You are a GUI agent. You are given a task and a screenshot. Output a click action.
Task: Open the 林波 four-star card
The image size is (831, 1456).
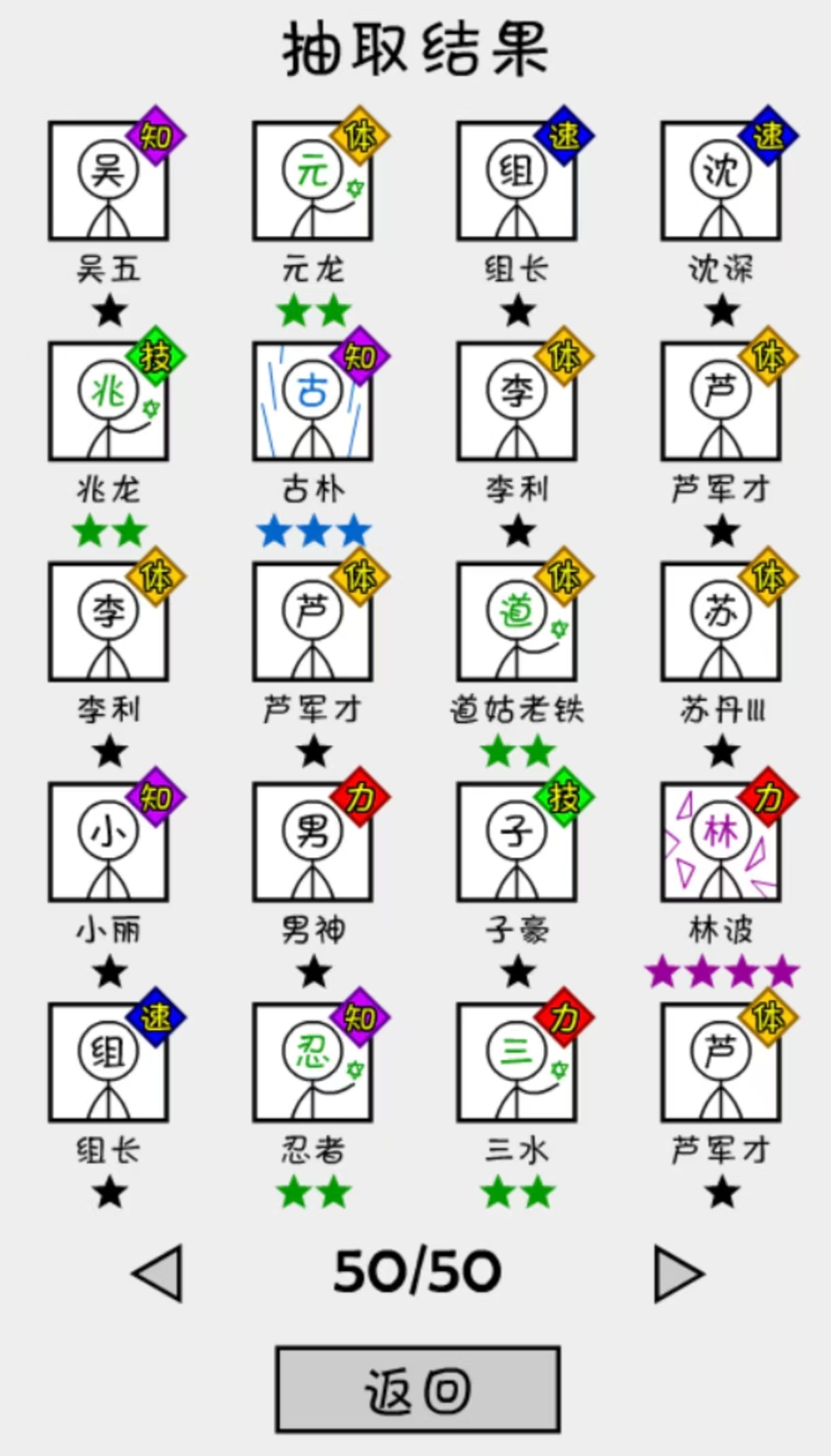(721, 842)
